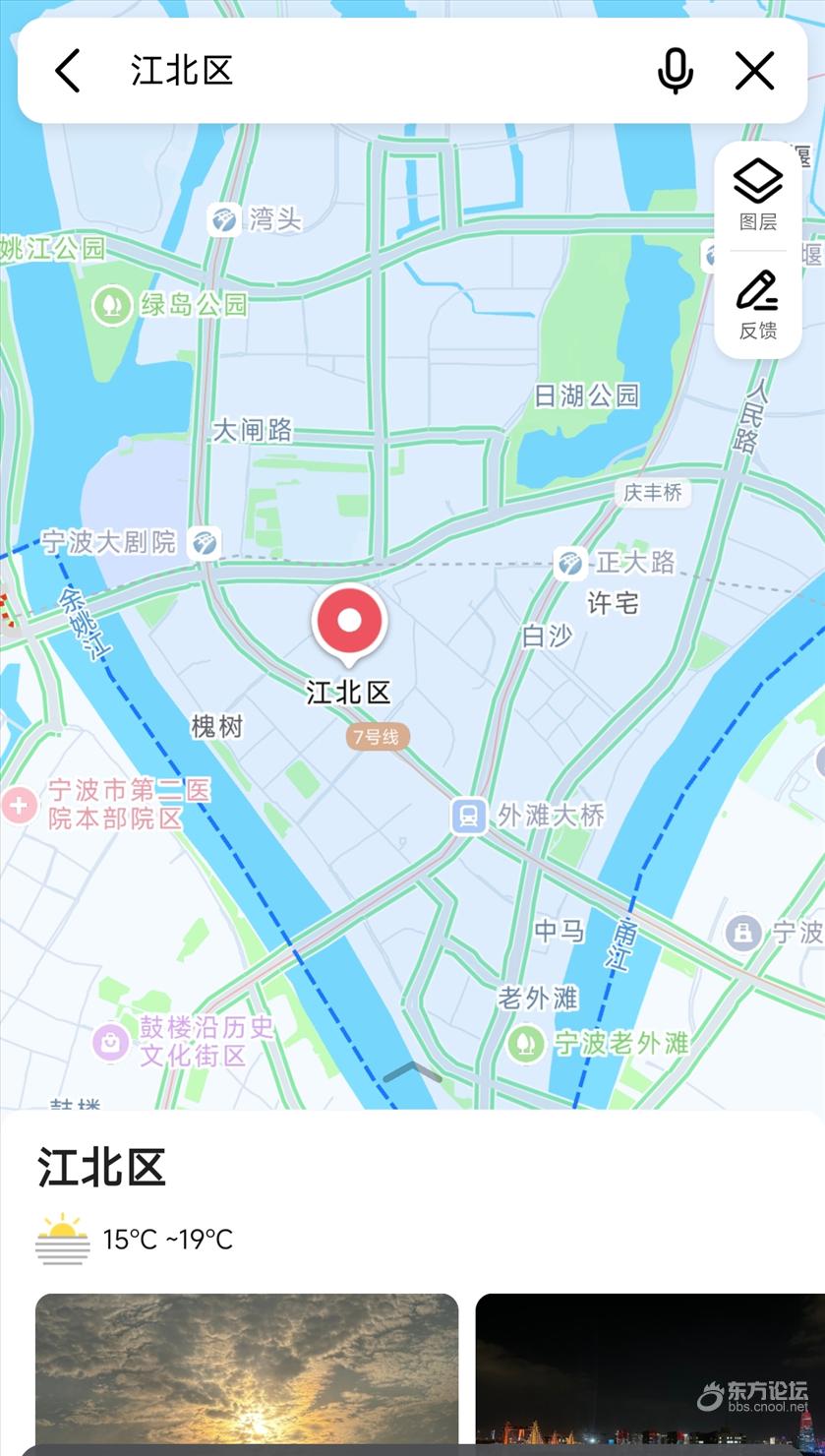Viewport: 825px width, 1456px height.
Task: Start voice search with the microphone
Action: pyautogui.click(x=675, y=71)
